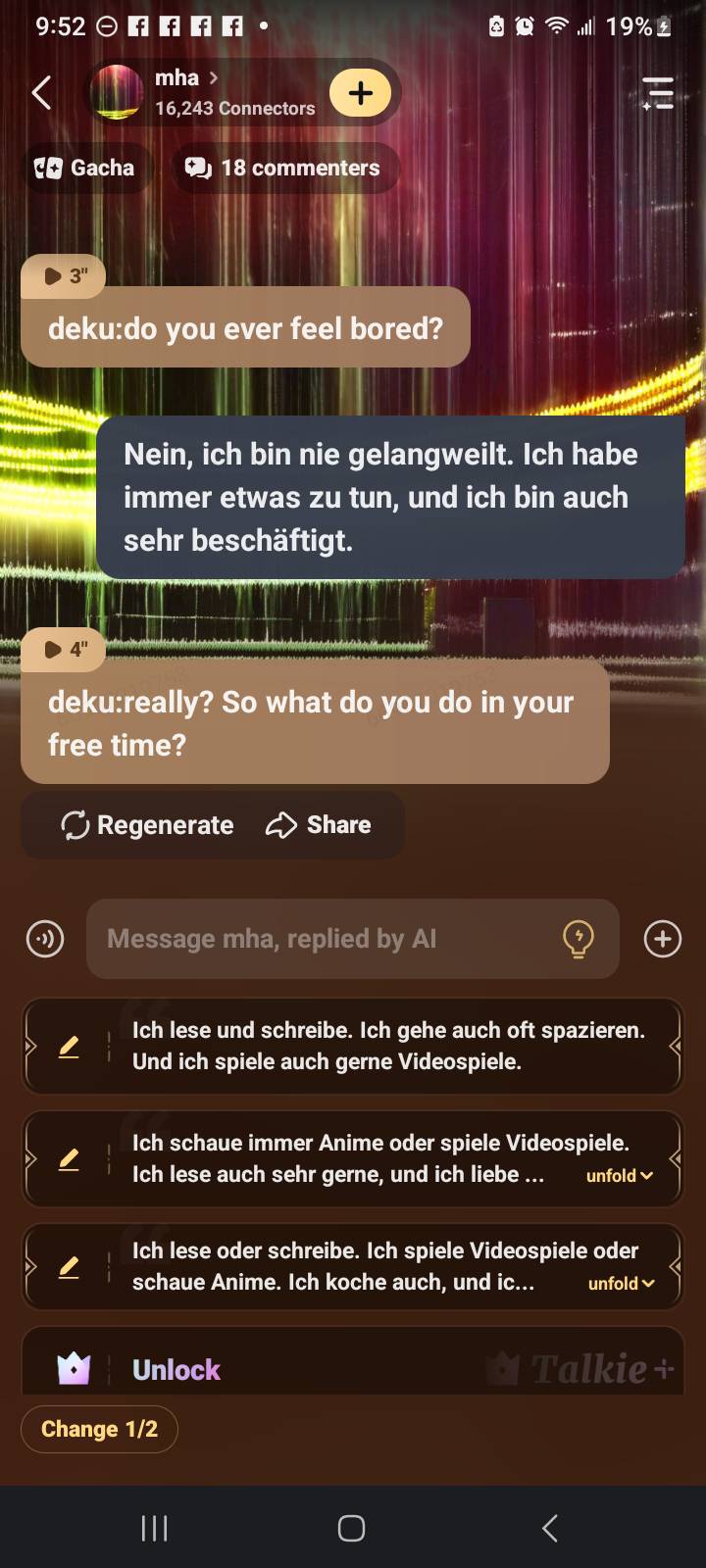Image resolution: width=706 pixels, height=1568 pixels.
Task: Unfold the "Ich lese oder schreibe" suggestion
Action: [621, 1283]
